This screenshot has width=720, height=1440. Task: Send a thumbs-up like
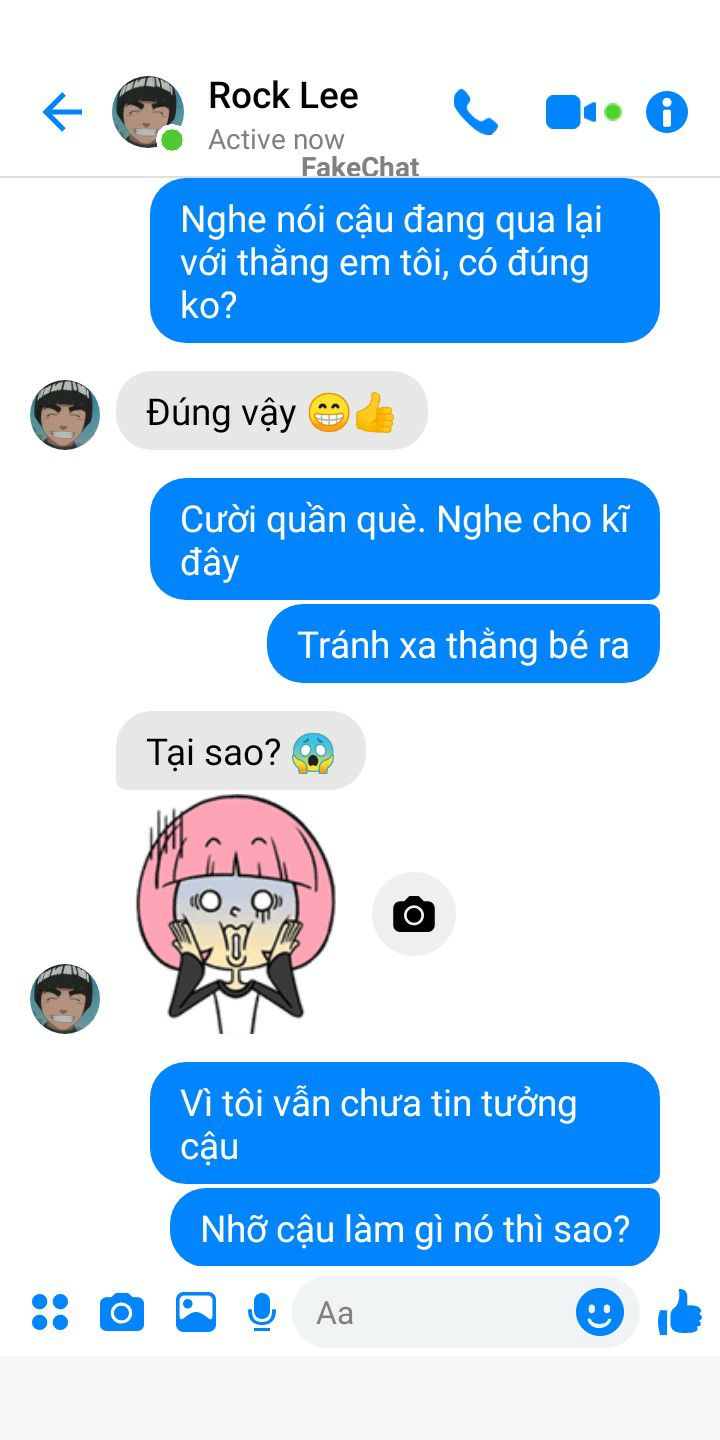click(x=680, y=1312)
